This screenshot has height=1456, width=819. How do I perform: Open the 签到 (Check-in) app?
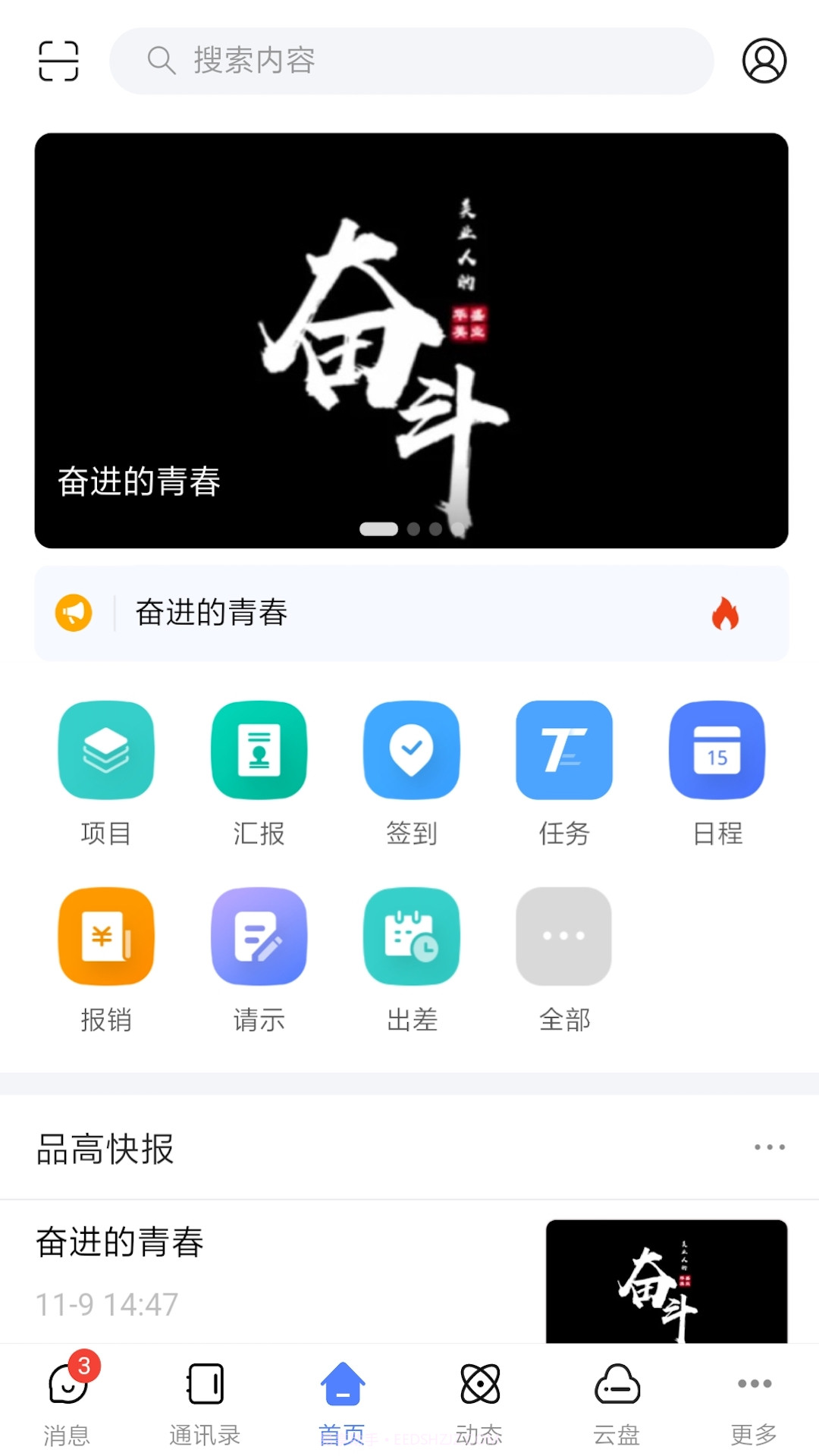coord(411,751)
